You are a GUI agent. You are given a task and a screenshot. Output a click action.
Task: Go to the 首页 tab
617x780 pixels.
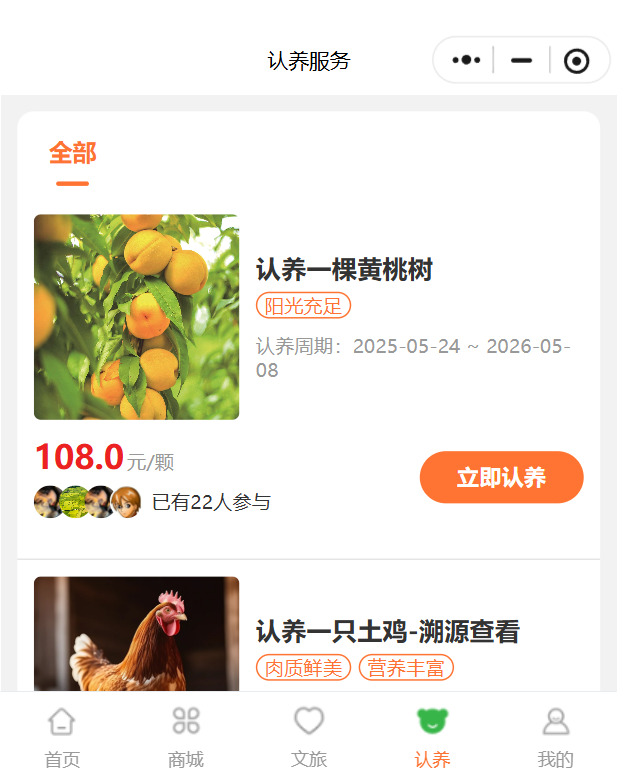pyautogui.click(x=62, y=737)
